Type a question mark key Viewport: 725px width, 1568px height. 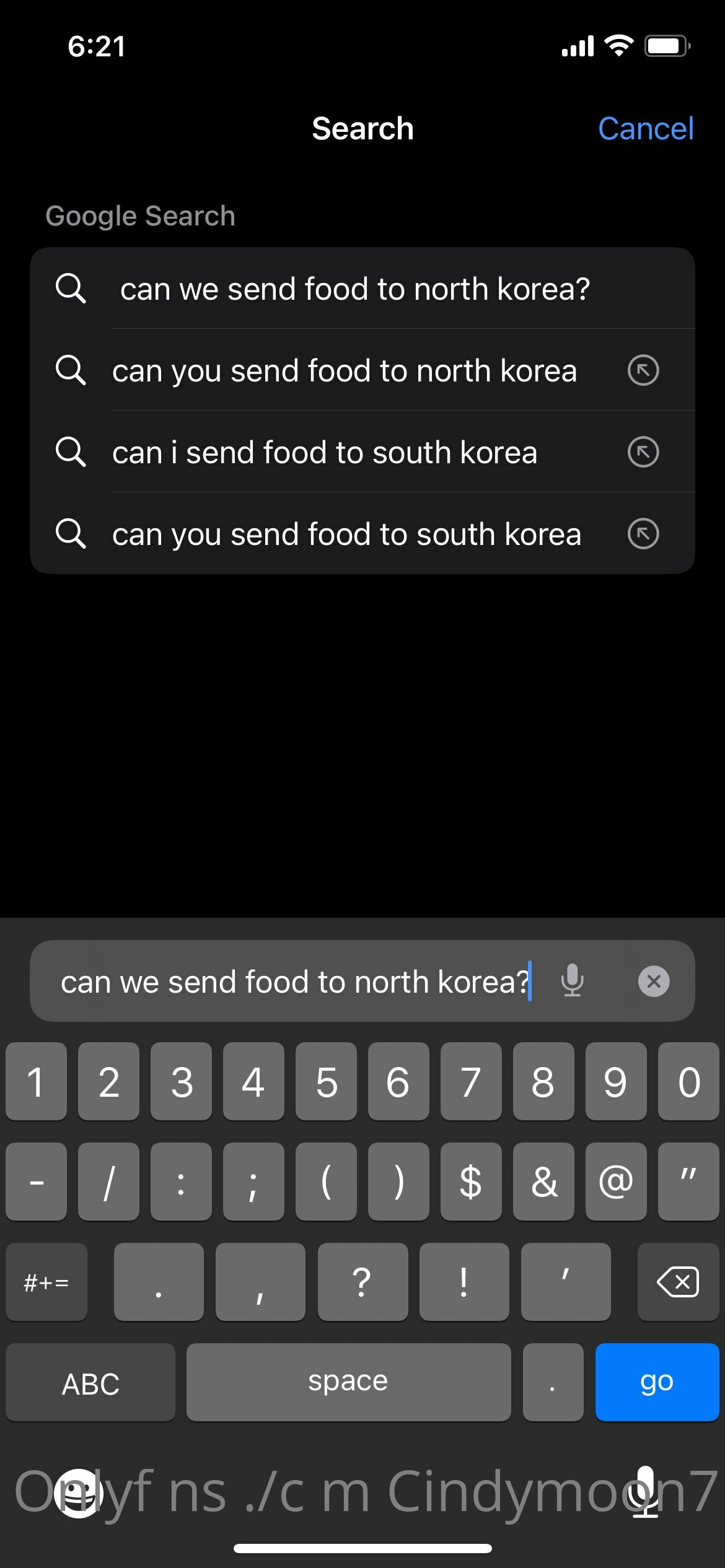[362, 1282]
